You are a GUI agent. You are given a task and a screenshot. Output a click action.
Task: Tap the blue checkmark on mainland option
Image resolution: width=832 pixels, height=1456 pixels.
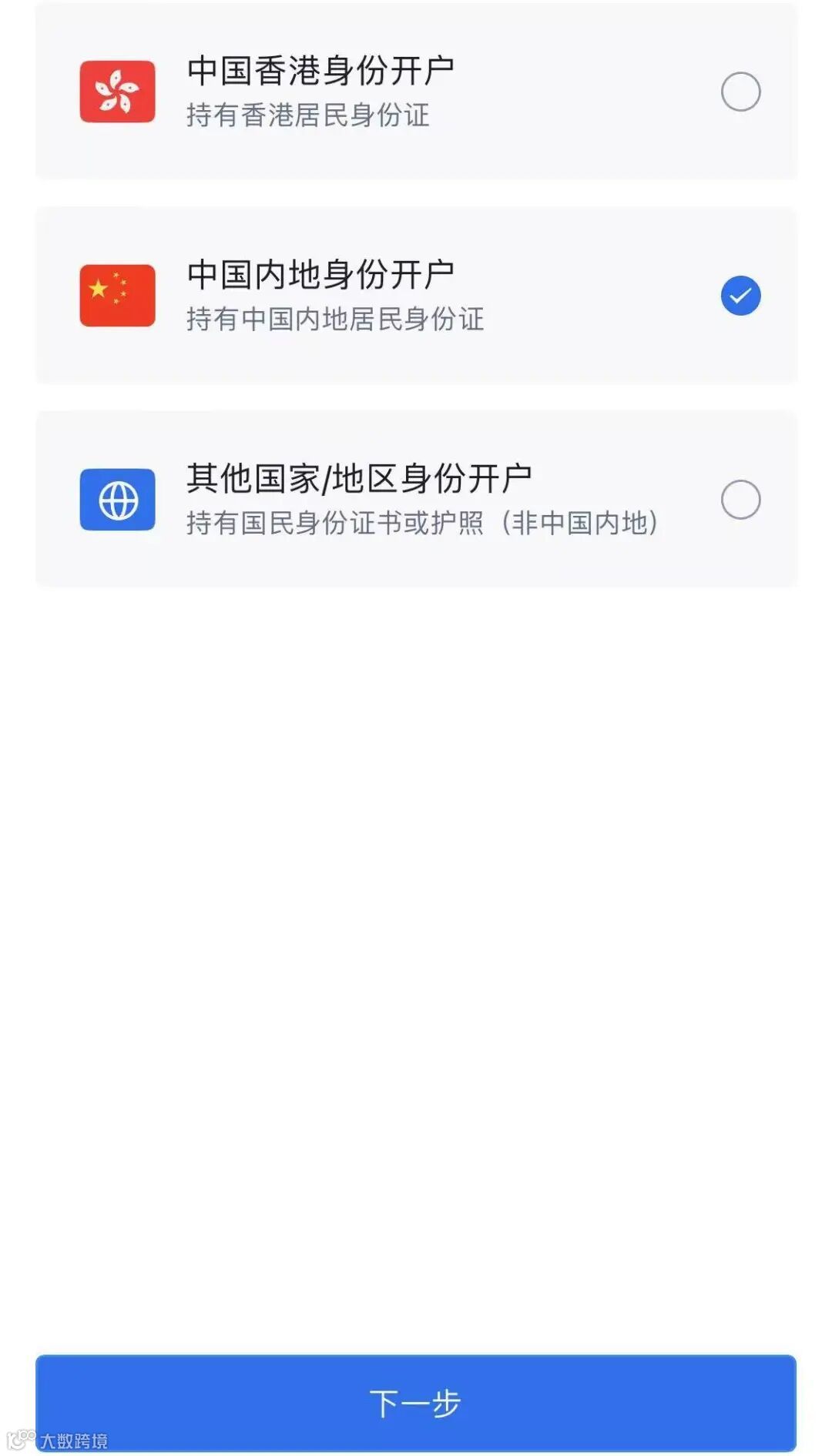741,295
